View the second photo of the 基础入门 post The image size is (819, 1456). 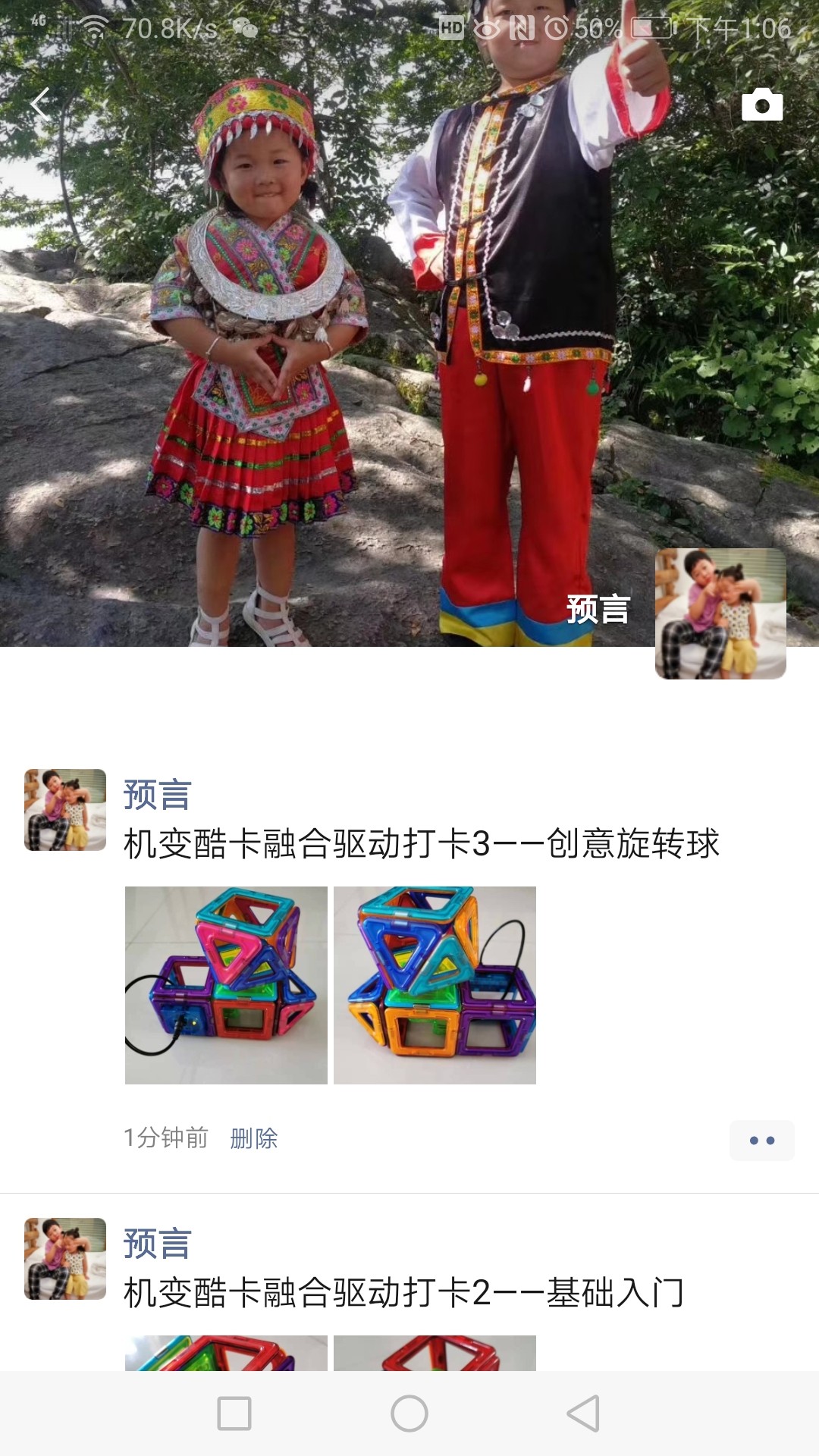click(435, 1354)
